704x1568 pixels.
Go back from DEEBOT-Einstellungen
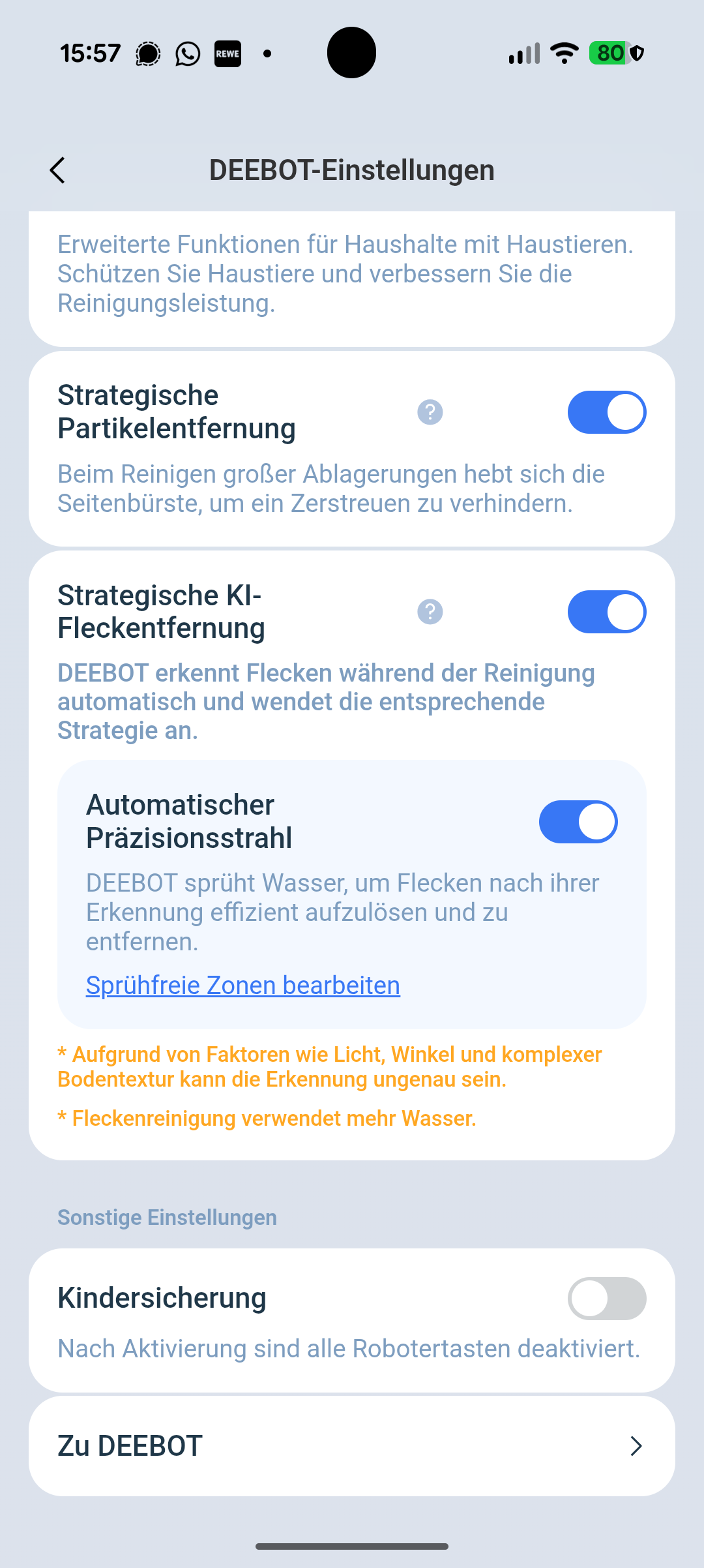[57, 170]
